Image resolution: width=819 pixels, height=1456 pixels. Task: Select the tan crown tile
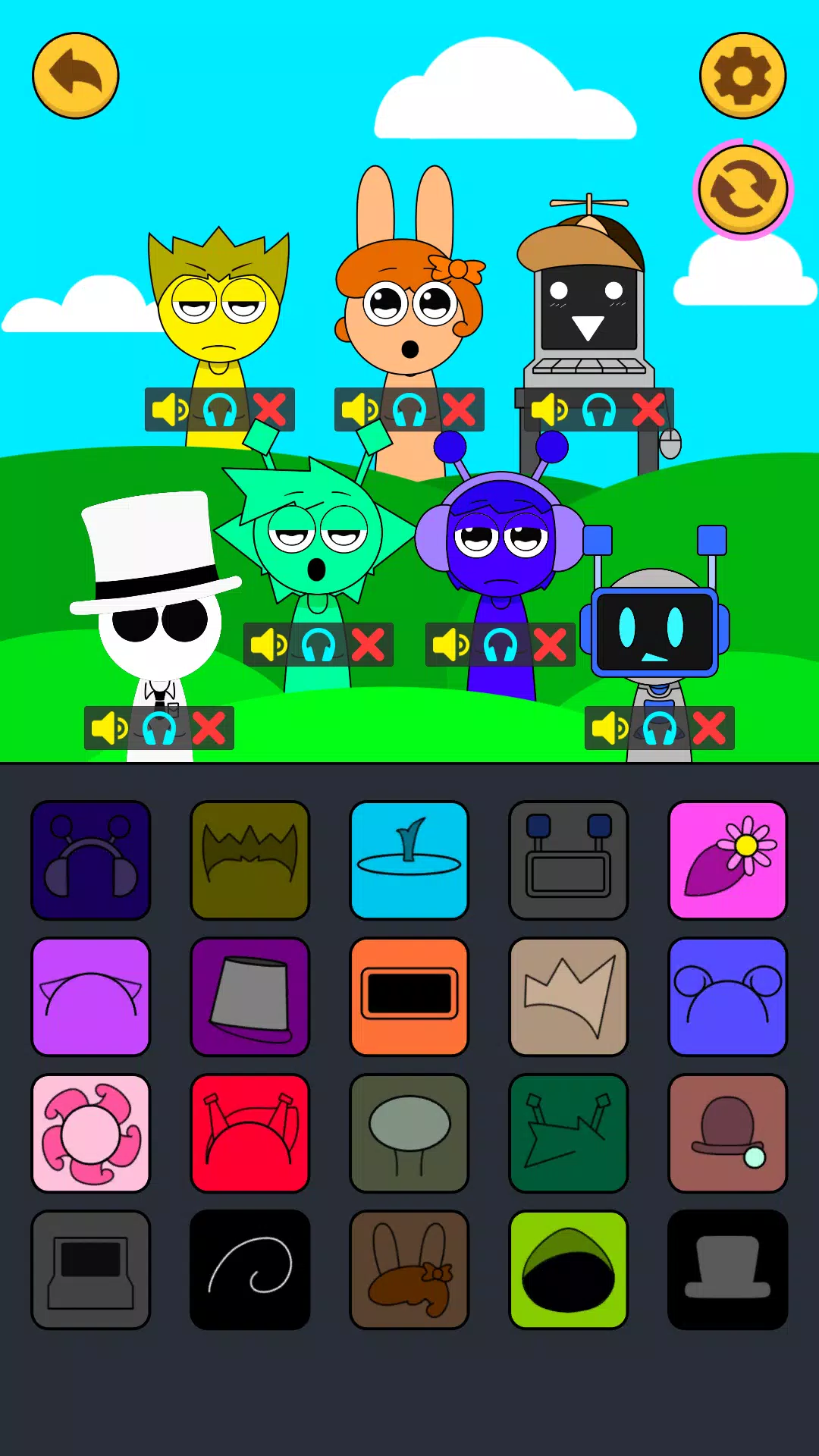(569, 996)
